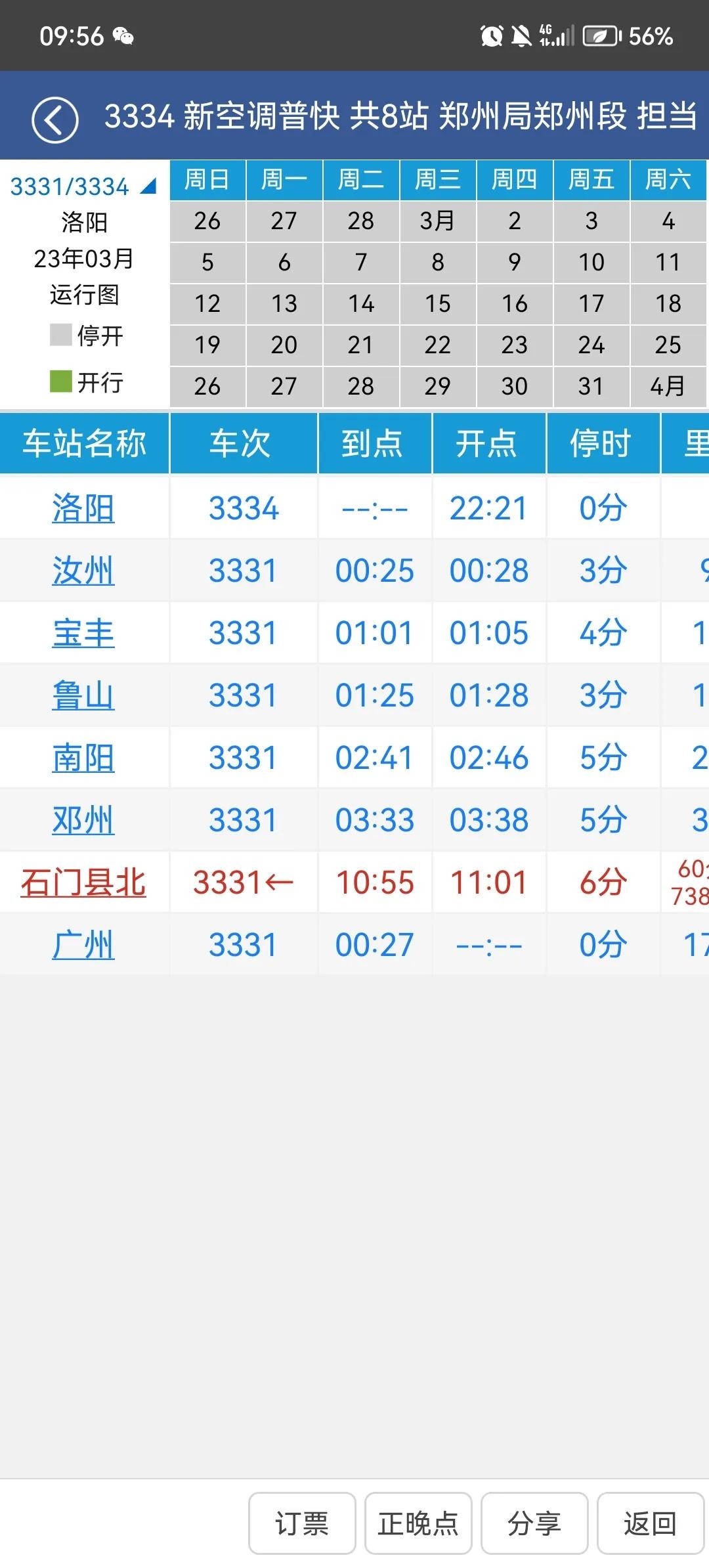Share this train schedule via 分享
The height and width of the screenshot is (1568, 709).
(534, 1523)
